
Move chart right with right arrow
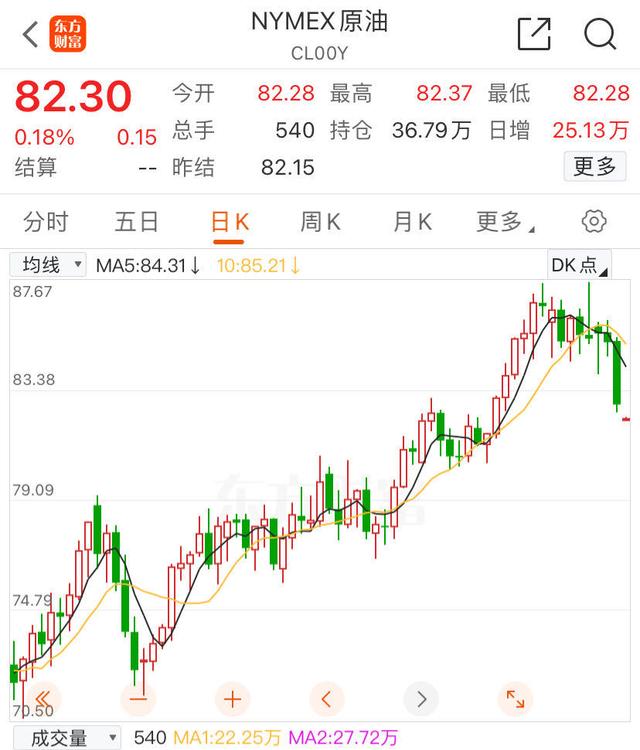click(421, 698)
